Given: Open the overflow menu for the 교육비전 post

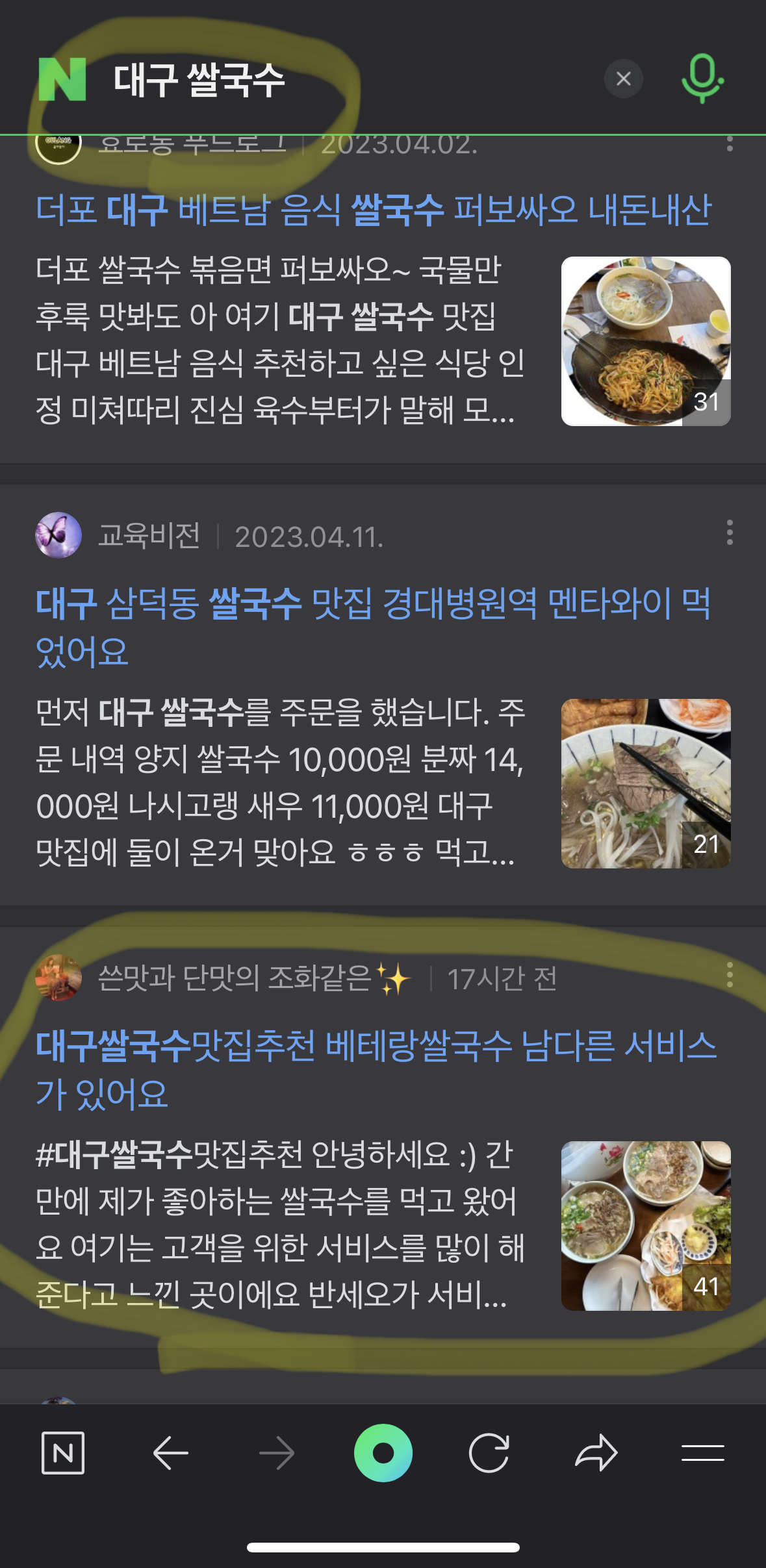Looking at the screenshot, I should pyautogui.click(x=730, y=533).
